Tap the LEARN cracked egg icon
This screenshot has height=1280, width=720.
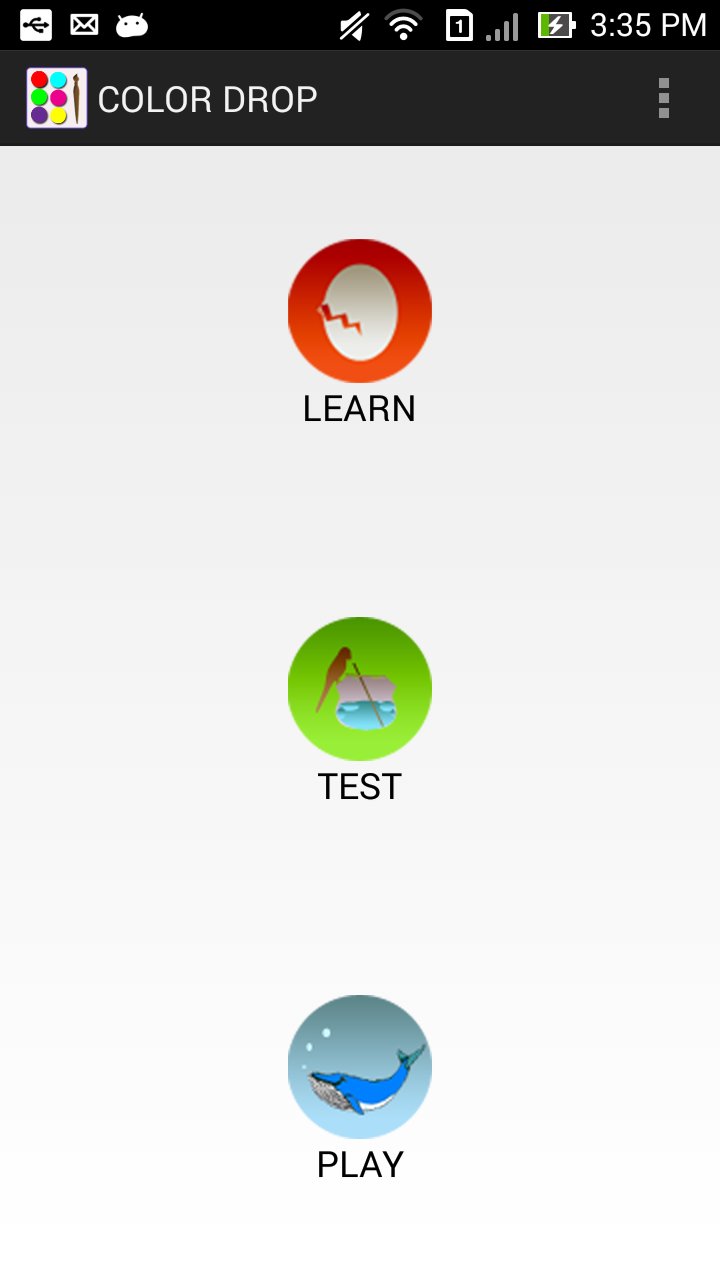pos(359,310)
